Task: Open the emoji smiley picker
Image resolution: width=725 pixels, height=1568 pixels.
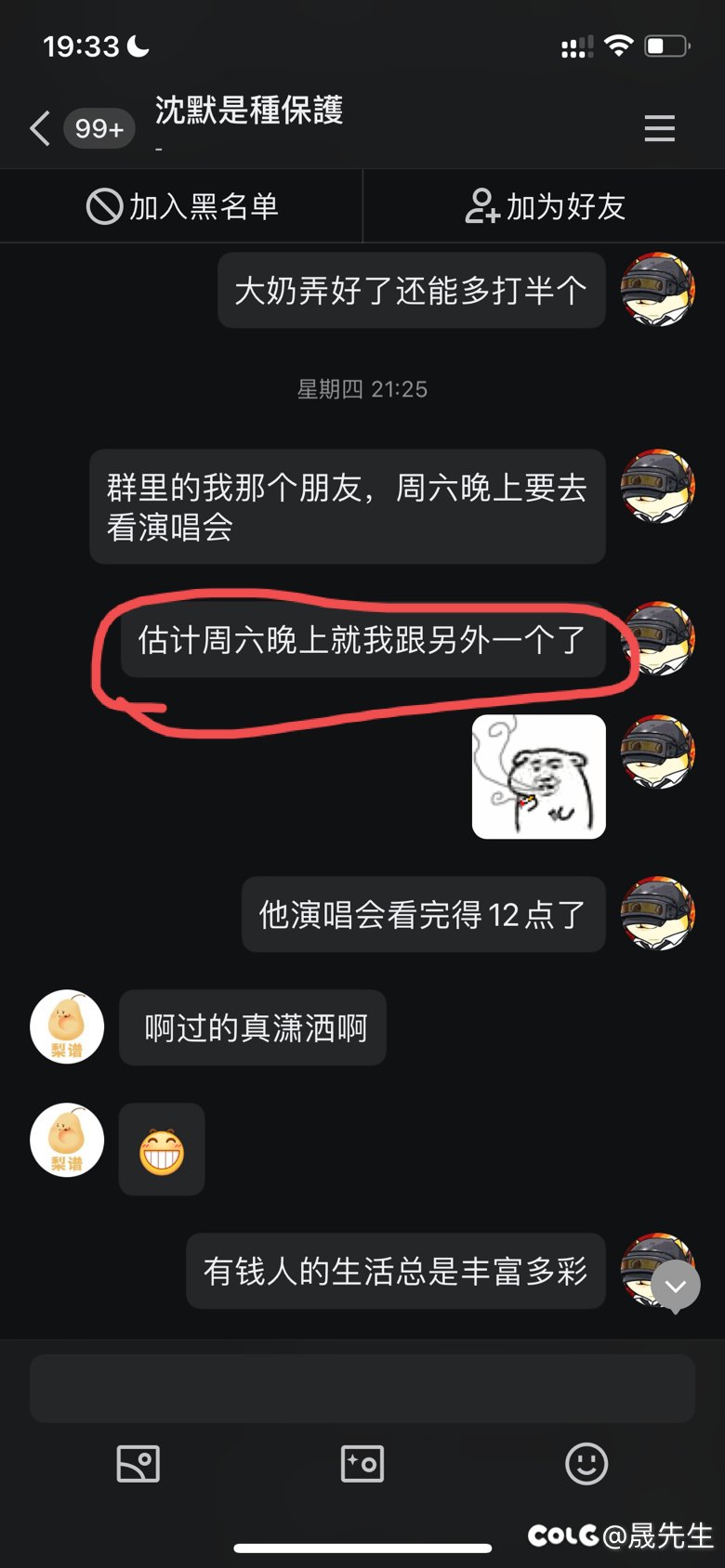Action: click(x=587, y=1464)
